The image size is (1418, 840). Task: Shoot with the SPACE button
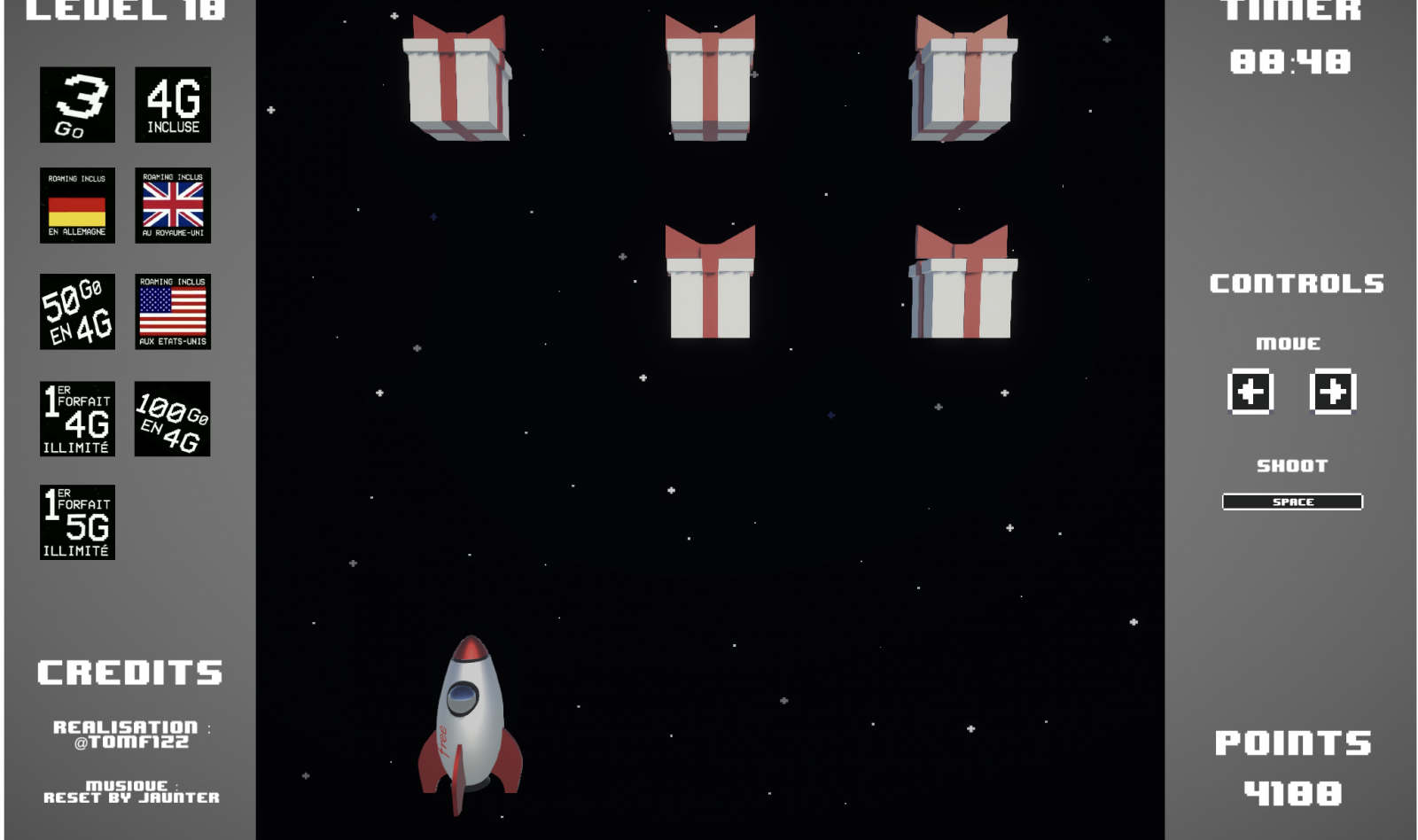pos(1292,502)
